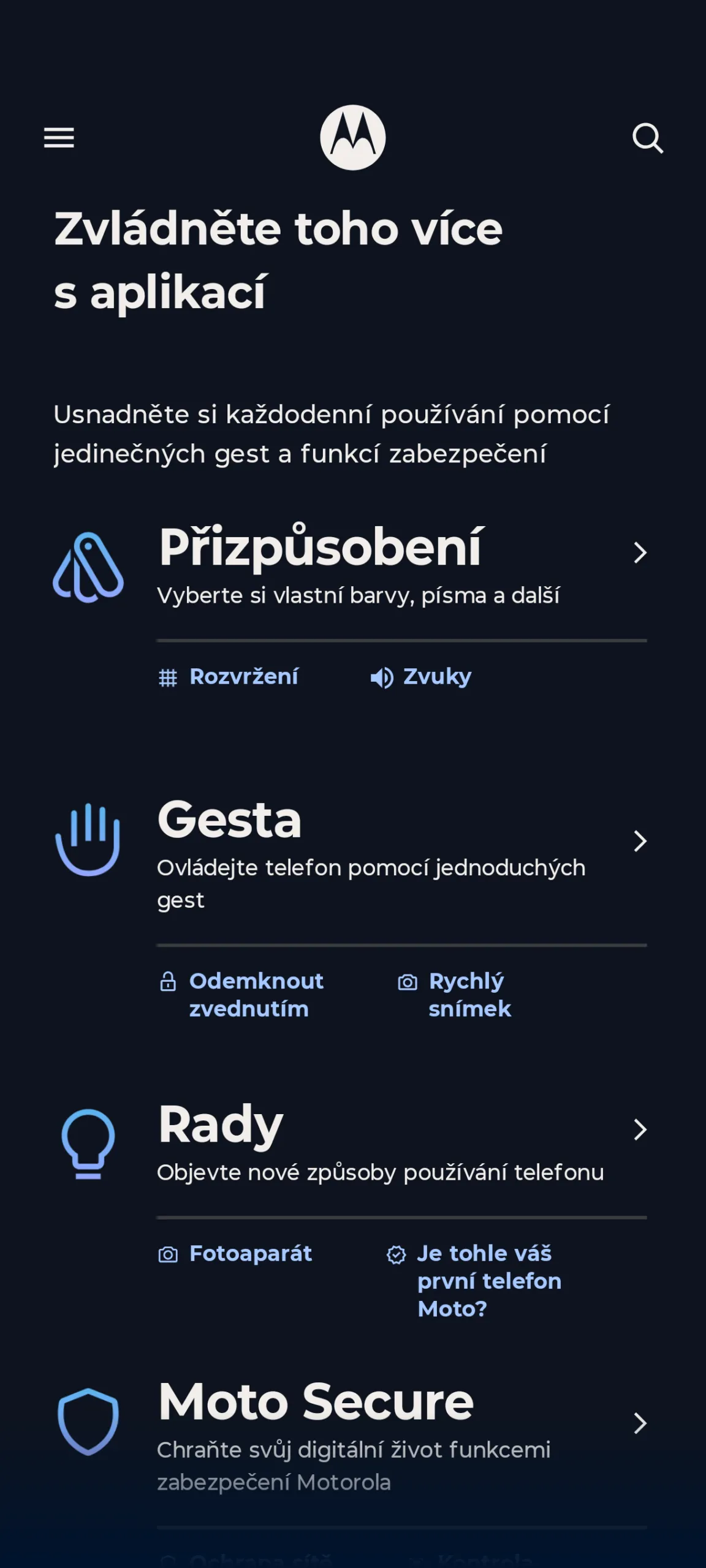Go to Rozvržení shortcut

point(243,677)
